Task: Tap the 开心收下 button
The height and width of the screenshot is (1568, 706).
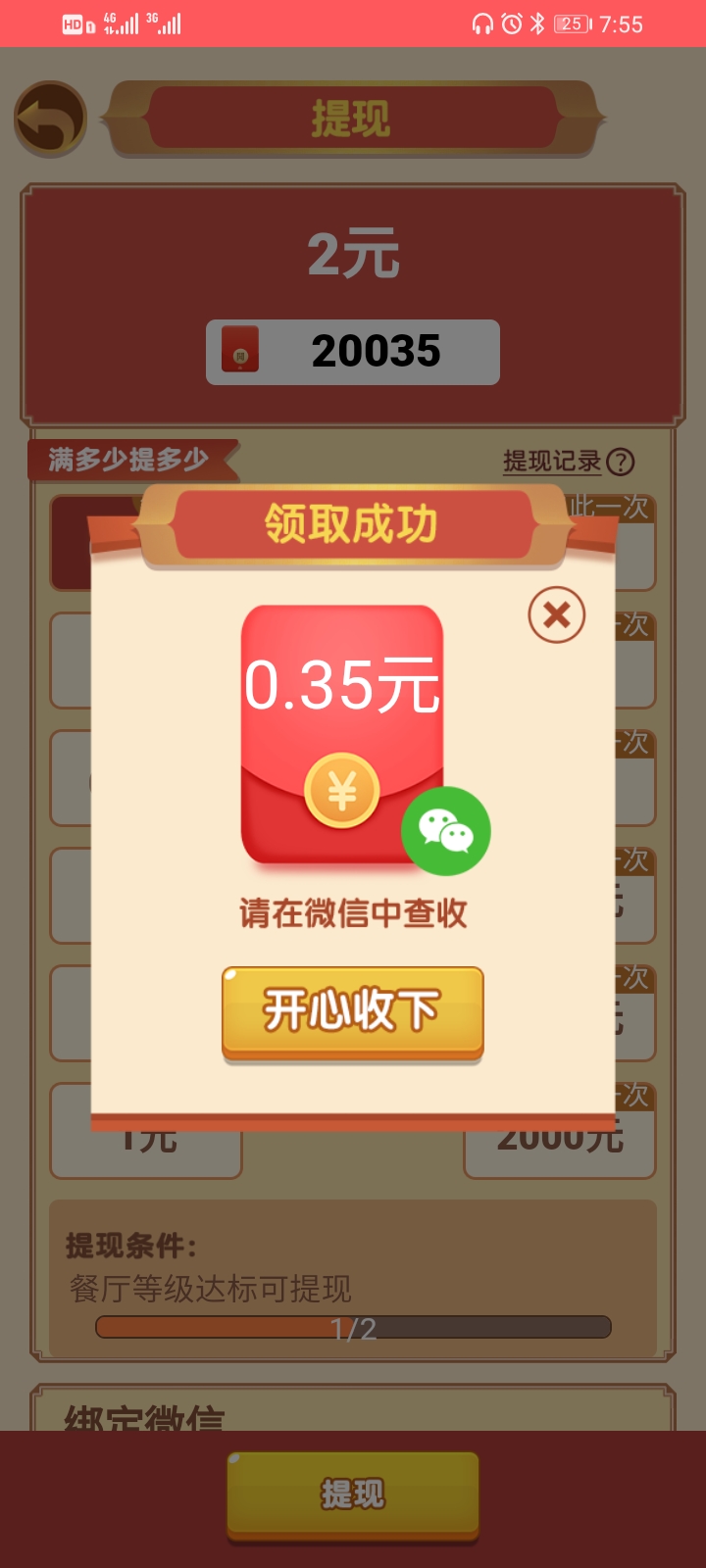Action: (x=353, y=1011)
